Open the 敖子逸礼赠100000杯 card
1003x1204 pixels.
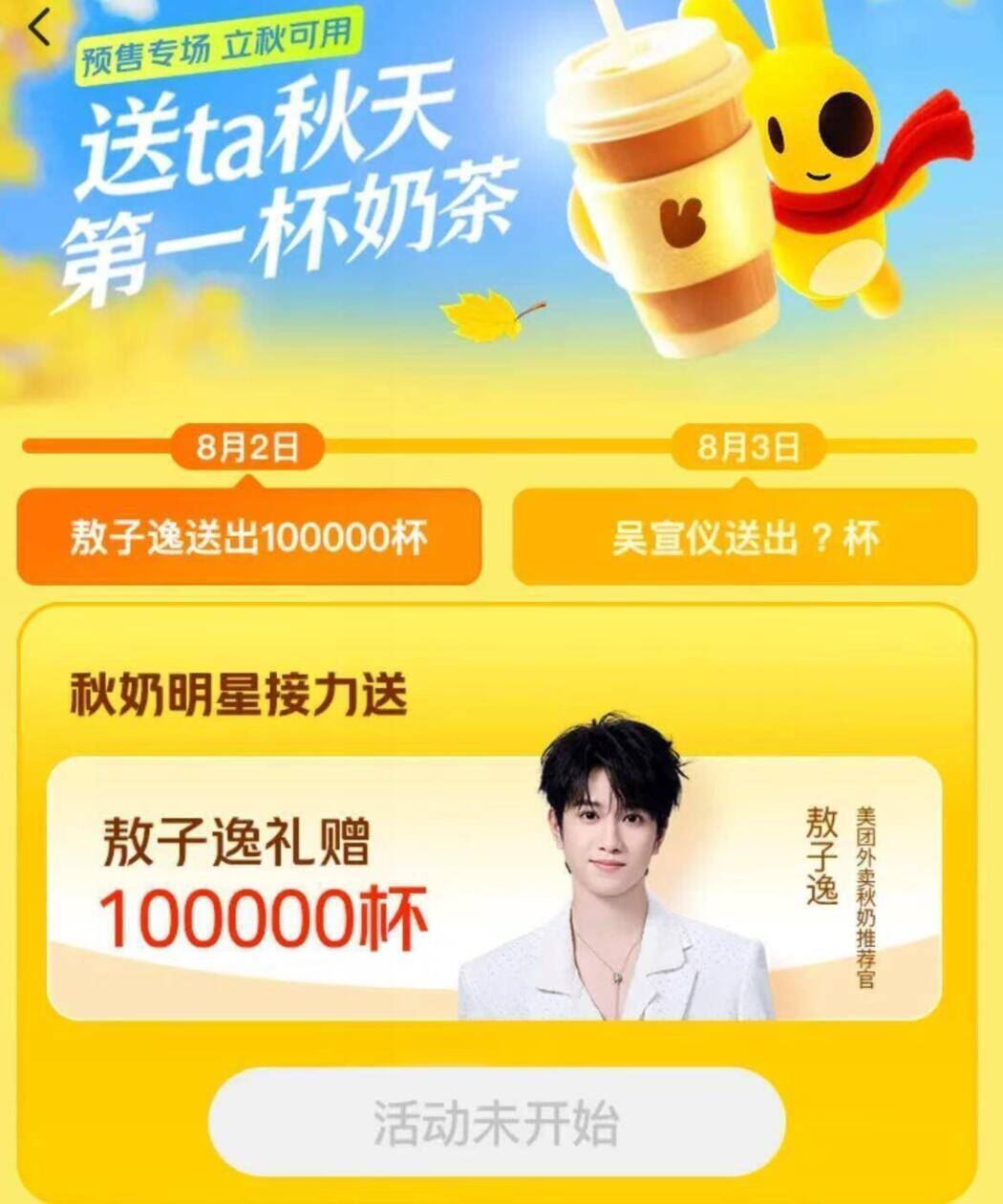493,889
